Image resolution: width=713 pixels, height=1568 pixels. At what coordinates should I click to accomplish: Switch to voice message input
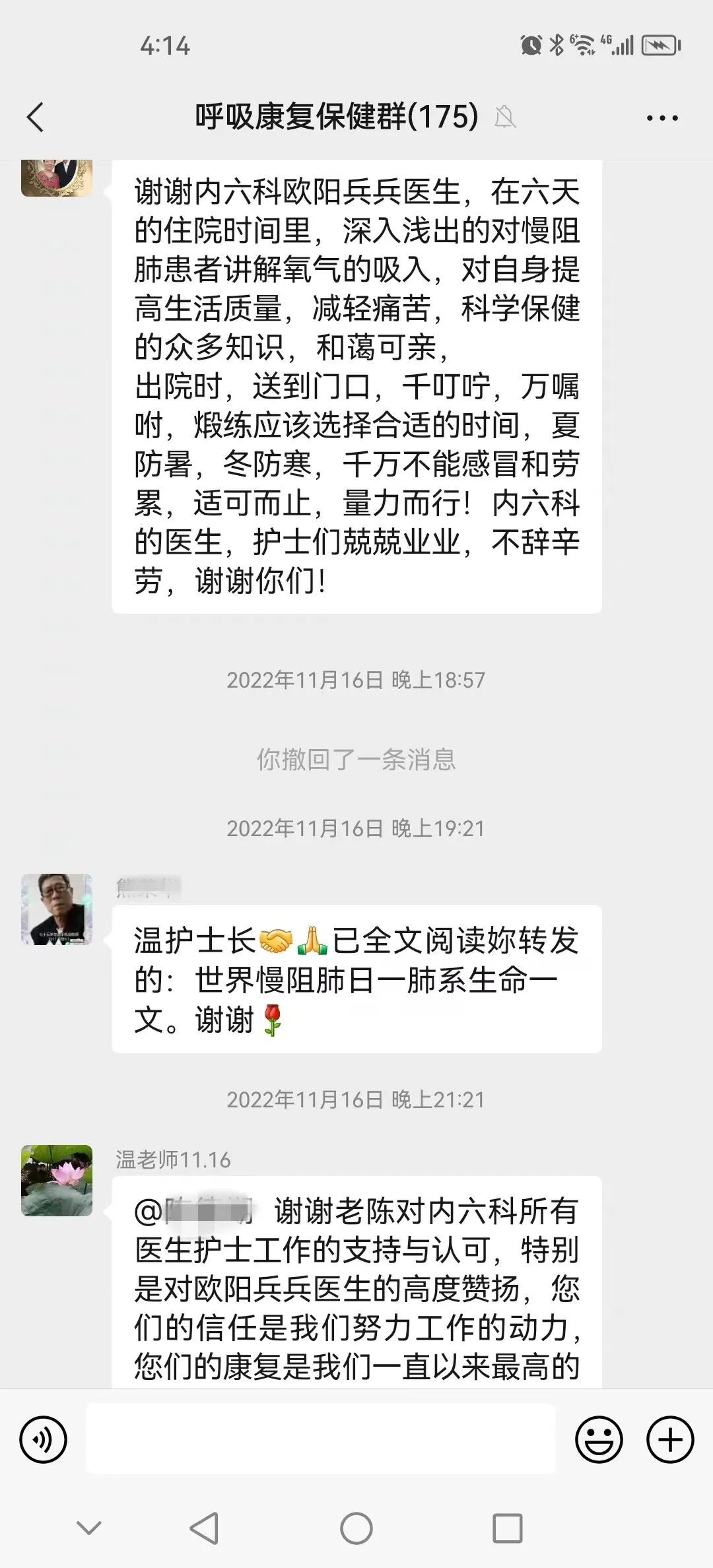click(x=44, y=1439)
